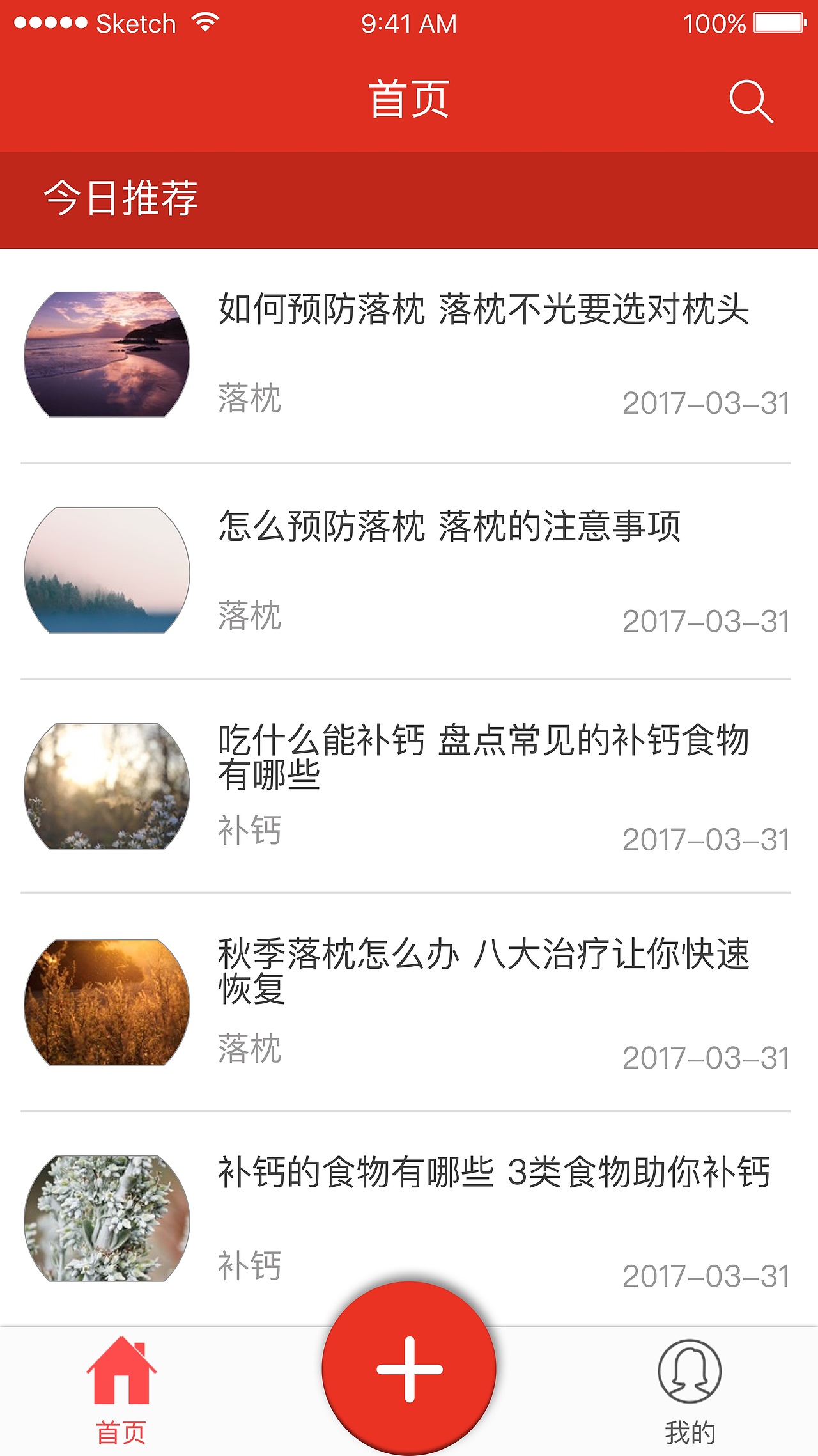Open the search icon in the top bar
818x1456 pixels.
pos(753,101)
